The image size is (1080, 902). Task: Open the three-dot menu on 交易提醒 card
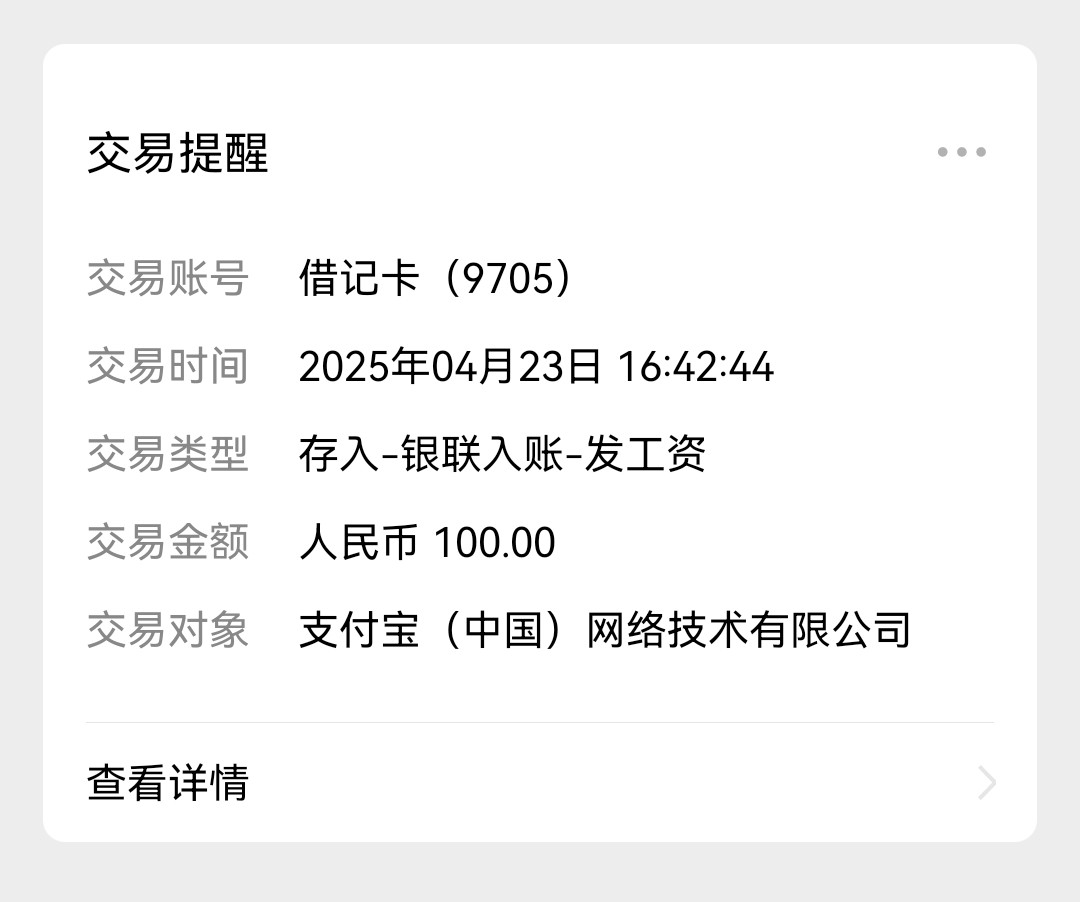tap(961, 152)
